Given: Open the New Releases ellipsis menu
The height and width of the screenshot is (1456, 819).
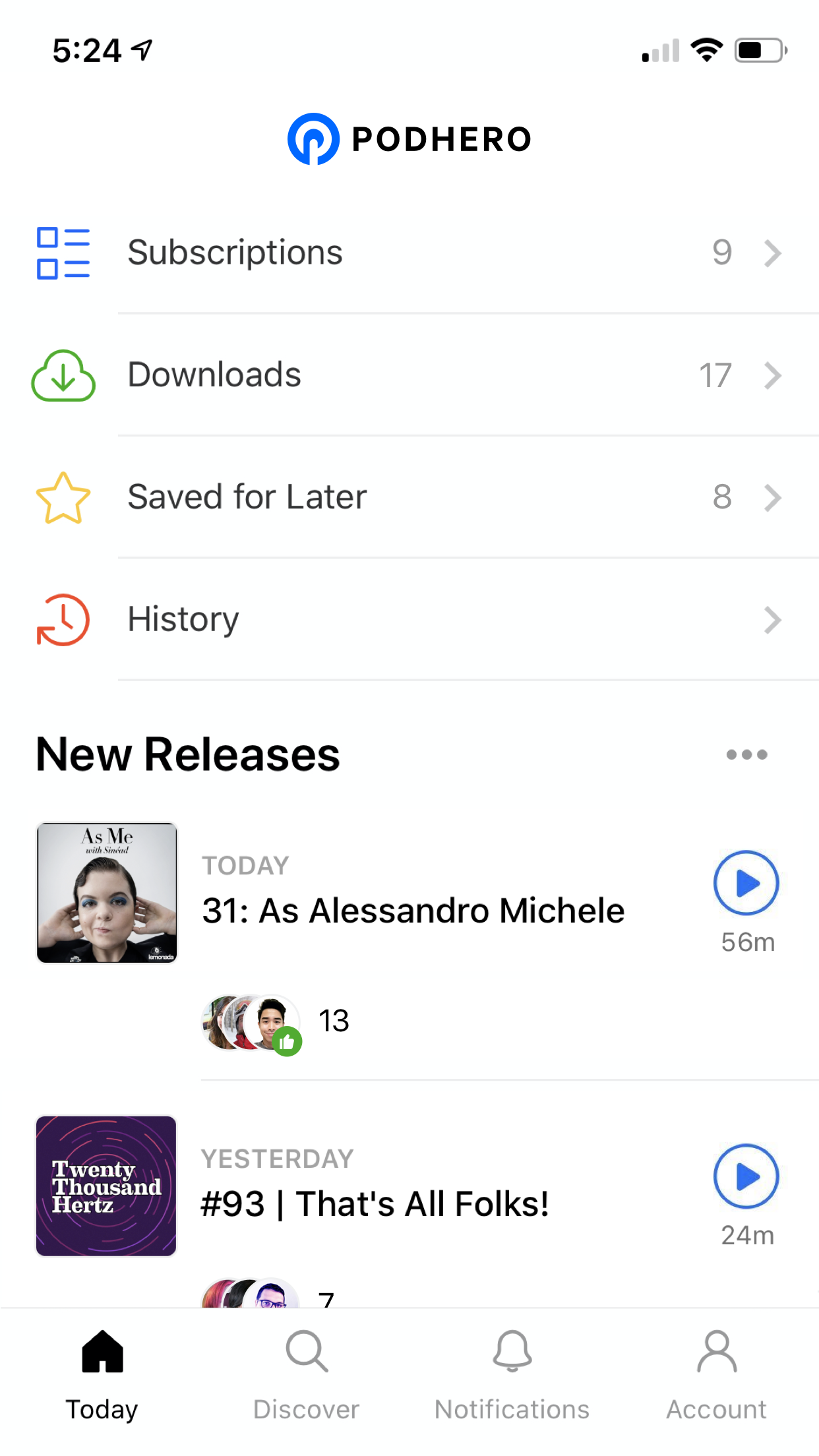Looking at the screenshot, I should coord(746,755).
